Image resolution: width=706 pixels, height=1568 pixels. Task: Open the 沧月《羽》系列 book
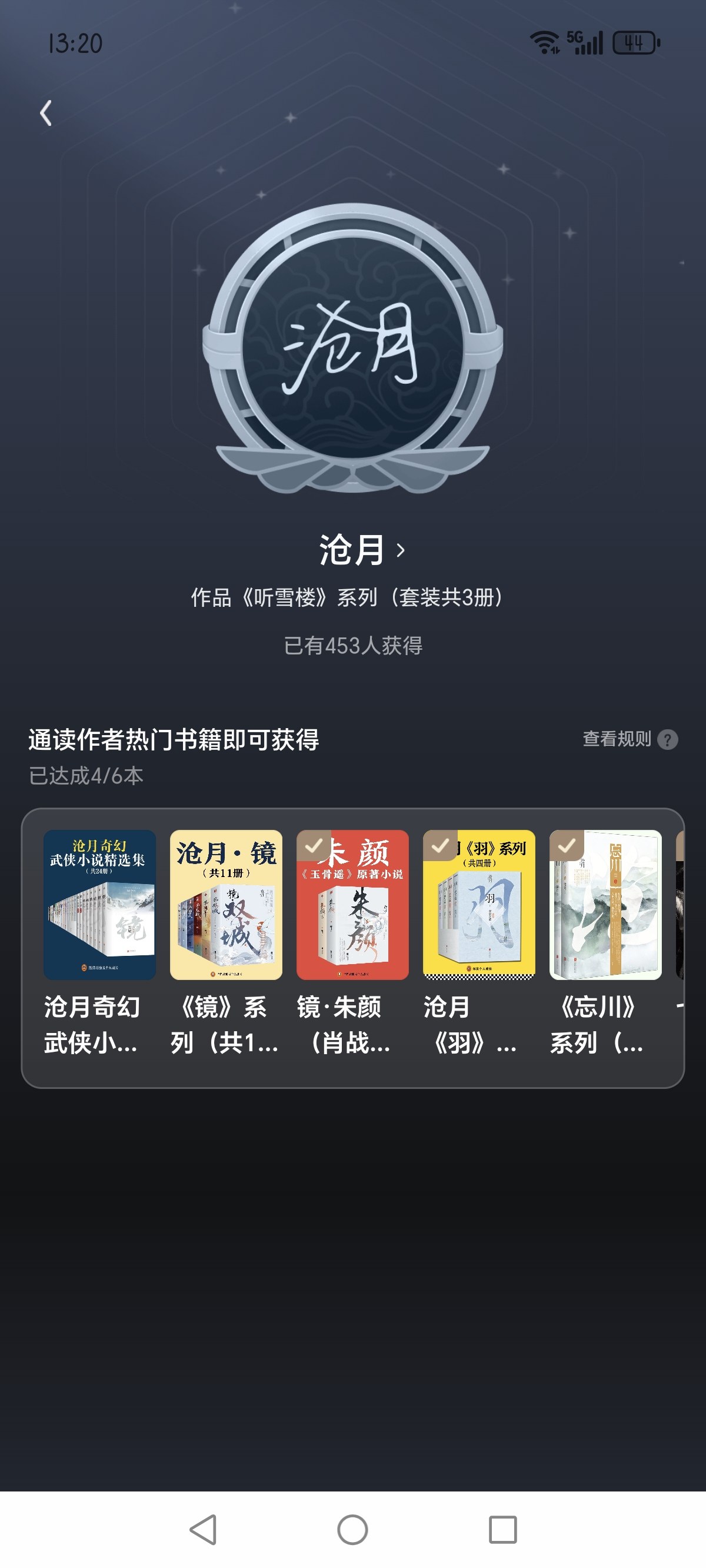pyautogui.click(x=479, y=943)
